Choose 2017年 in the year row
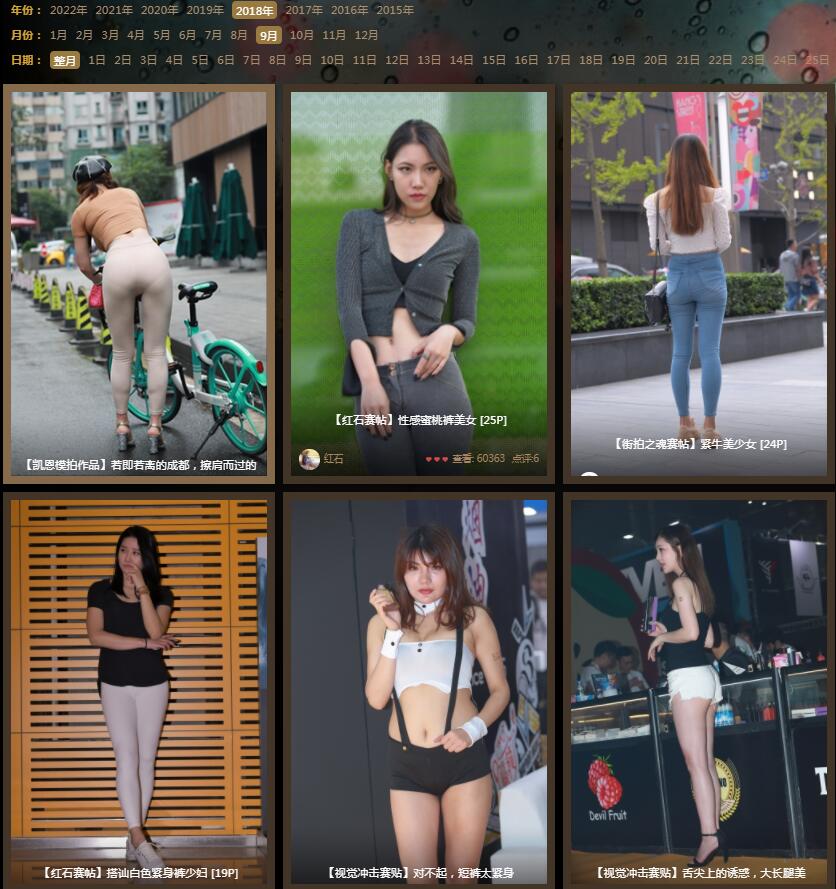This screenshot has width=836, height=889. [x=304, y=10]
